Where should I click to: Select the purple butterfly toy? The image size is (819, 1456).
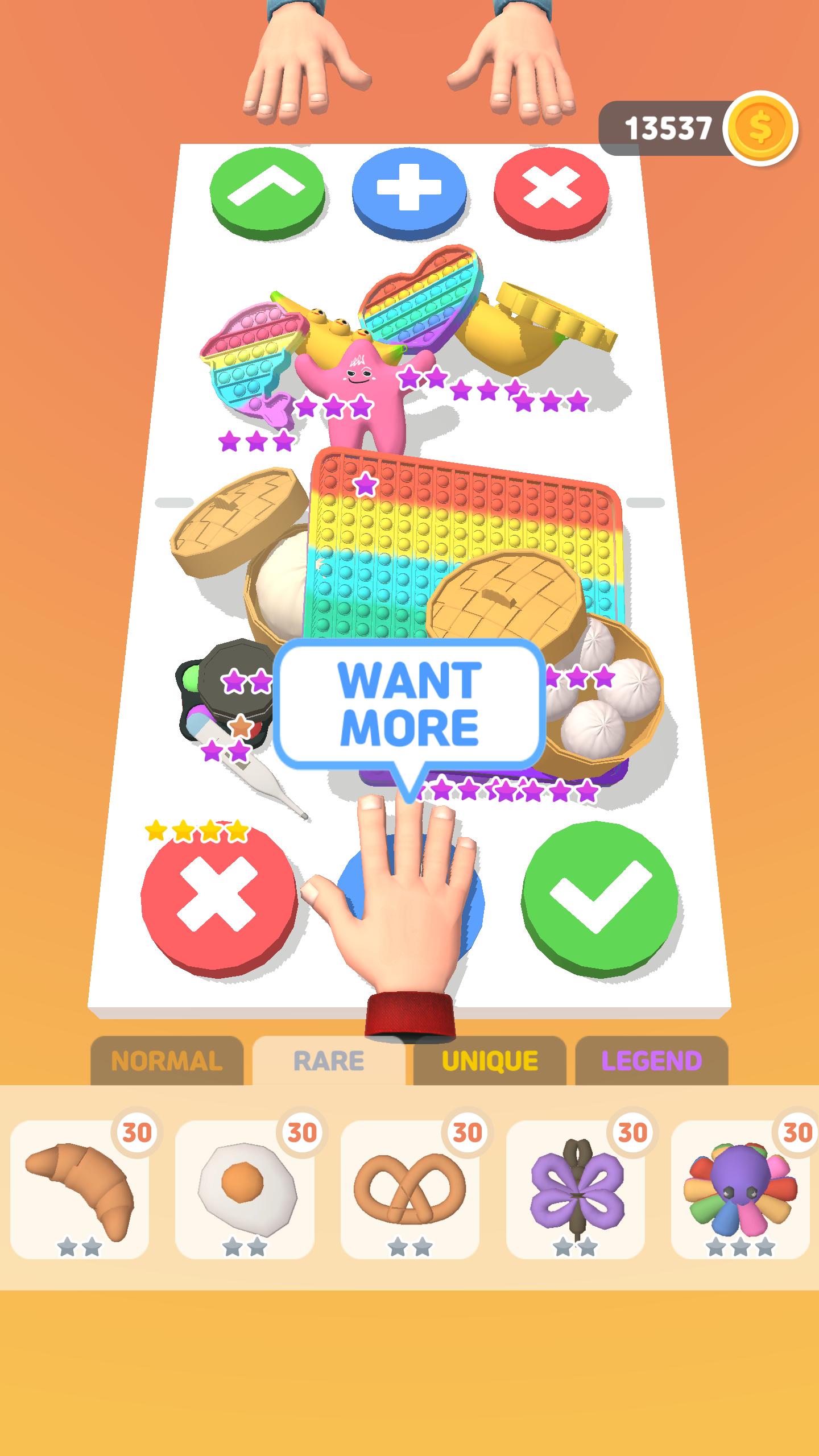coord(575,1189)
